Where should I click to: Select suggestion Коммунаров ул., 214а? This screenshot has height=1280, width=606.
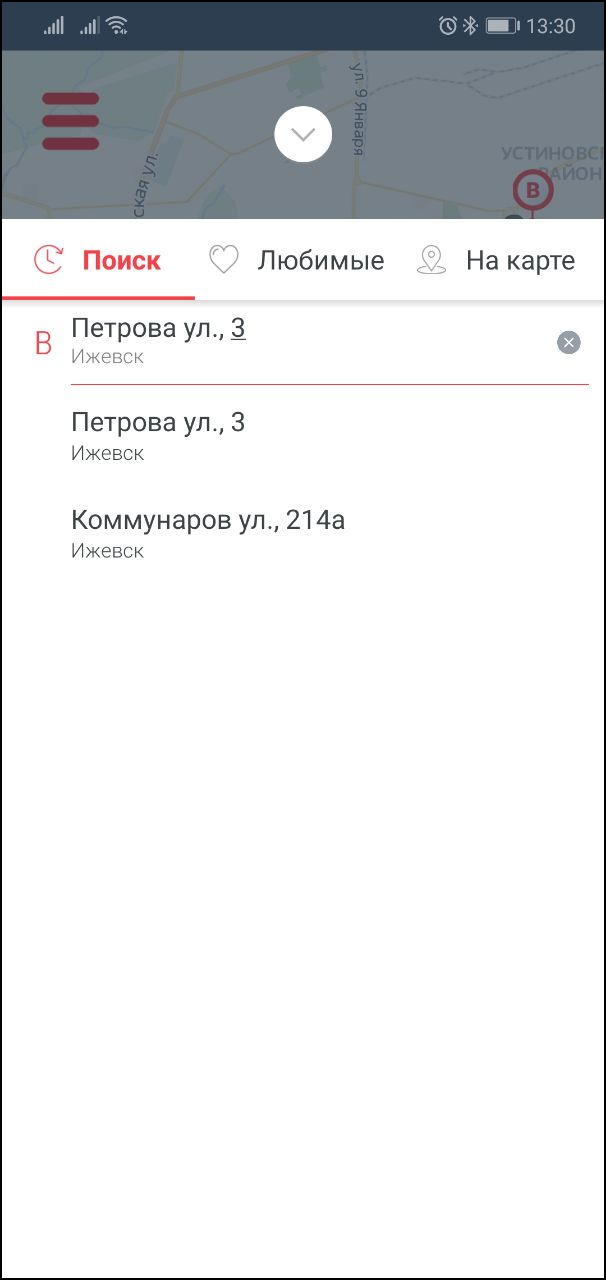coord(303,533)
